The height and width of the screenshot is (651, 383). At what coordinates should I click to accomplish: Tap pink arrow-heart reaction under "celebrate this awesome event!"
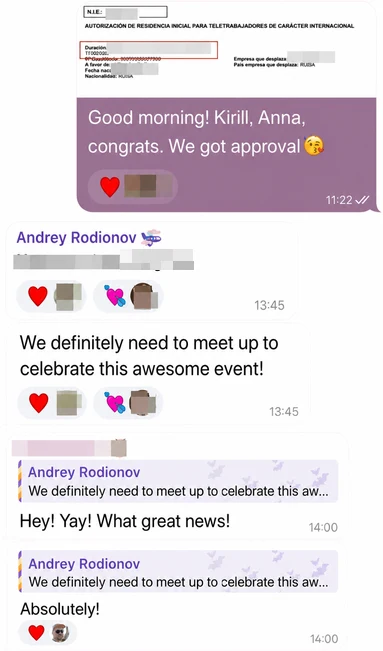pyautogui.click(x=128, y=403)
